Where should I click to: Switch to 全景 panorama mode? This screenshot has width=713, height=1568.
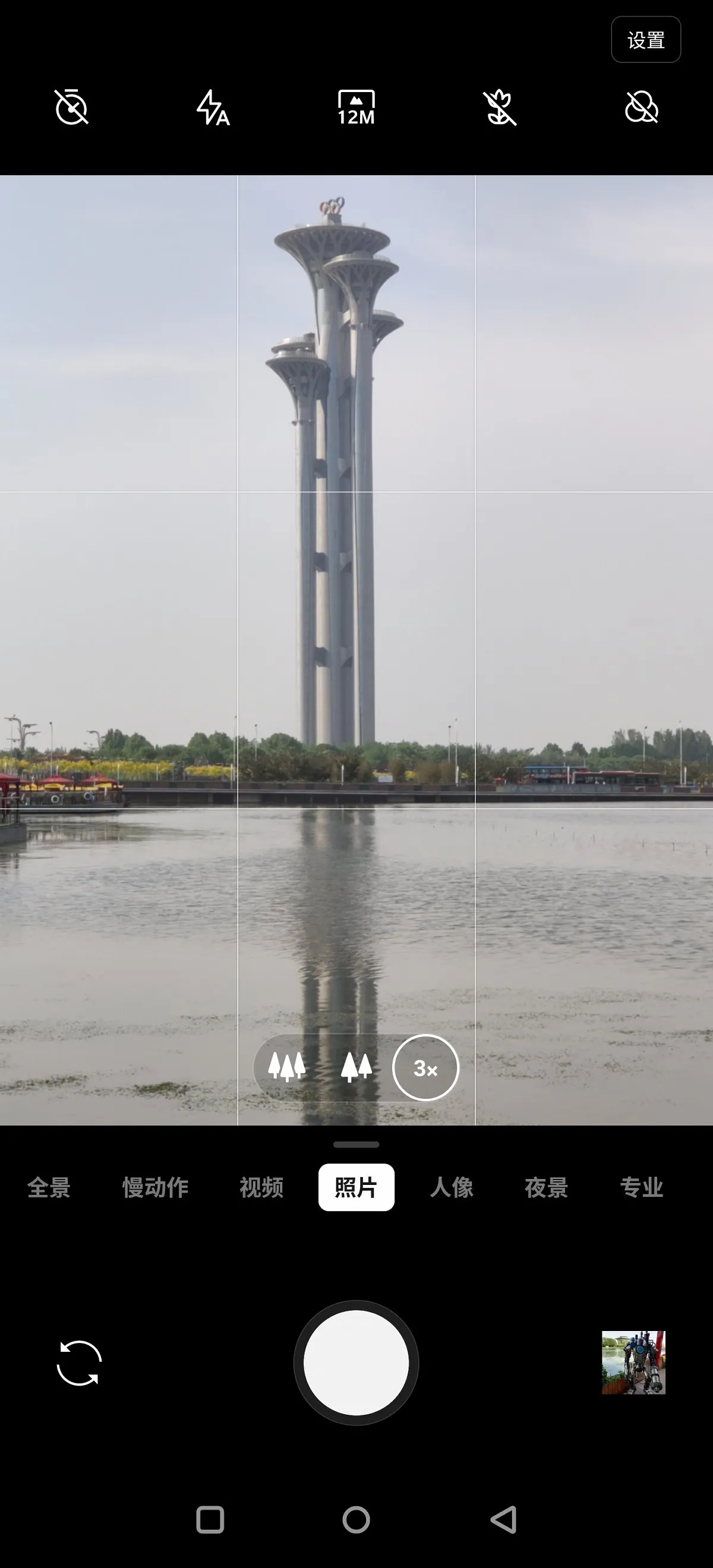point(49,1187)
